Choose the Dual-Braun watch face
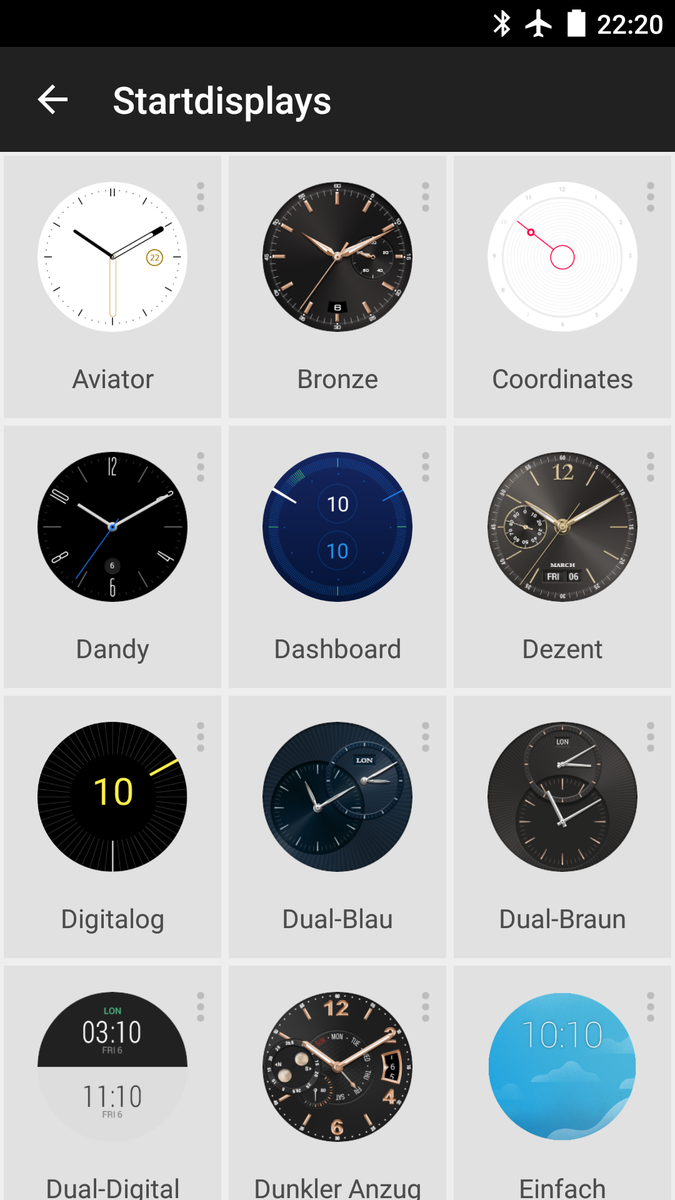This screenshot has height=1200, width=675. (x=562, y=827)
